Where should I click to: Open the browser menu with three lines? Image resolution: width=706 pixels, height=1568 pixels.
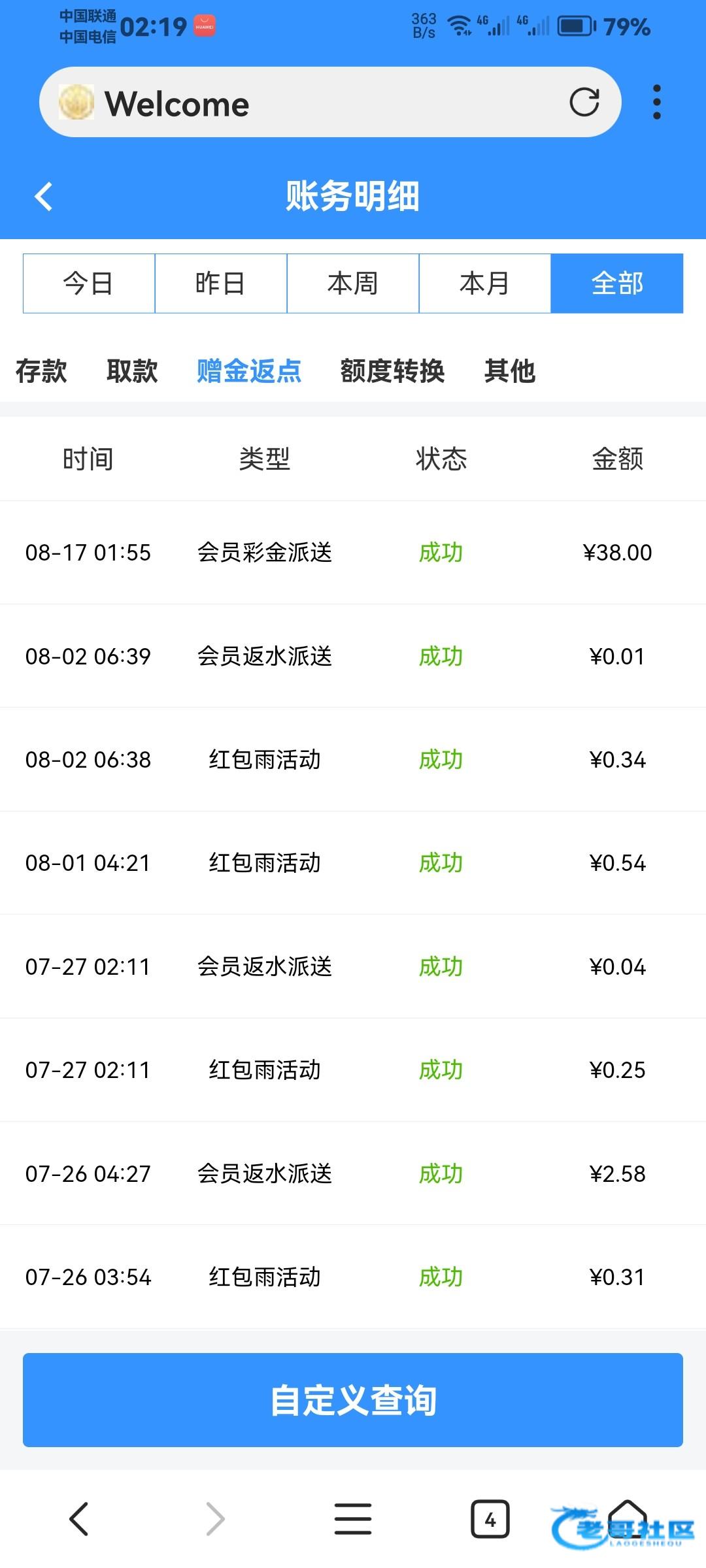point(353,1519)
